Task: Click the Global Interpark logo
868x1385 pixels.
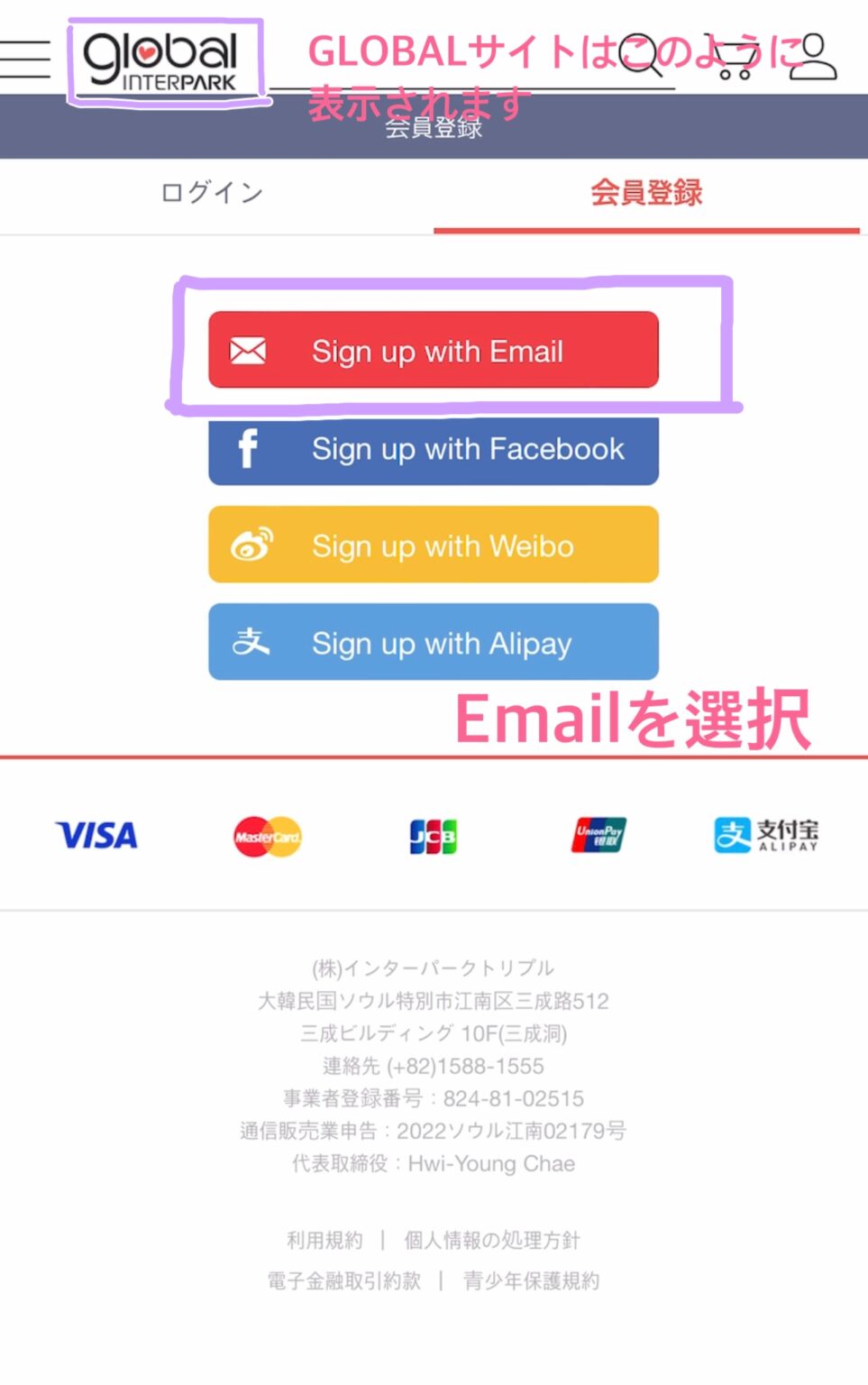Action: pos(162,59)
